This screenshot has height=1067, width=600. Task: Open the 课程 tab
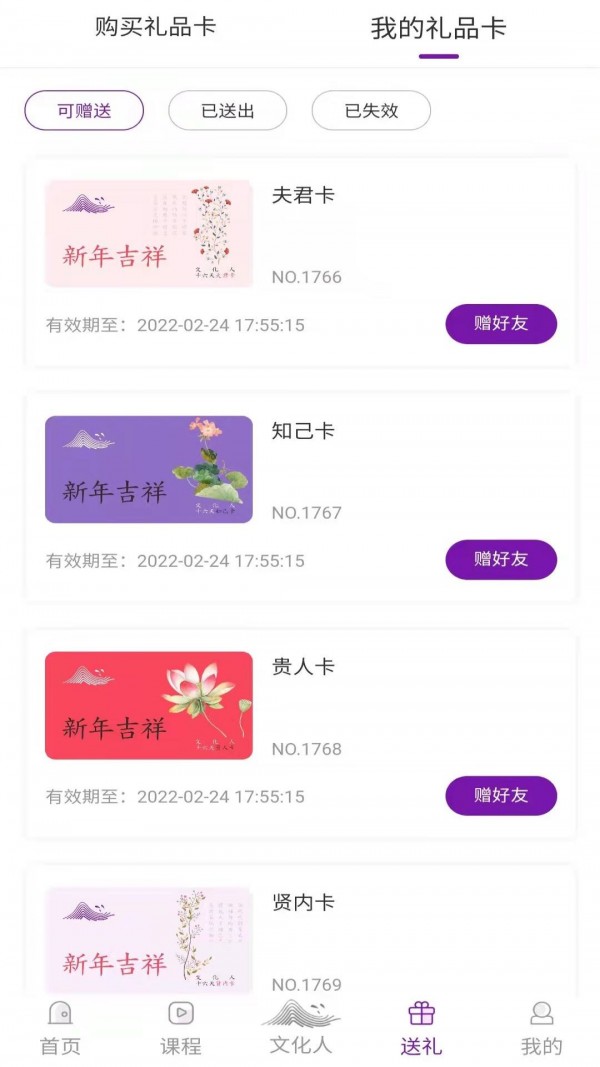[181, 1028]
